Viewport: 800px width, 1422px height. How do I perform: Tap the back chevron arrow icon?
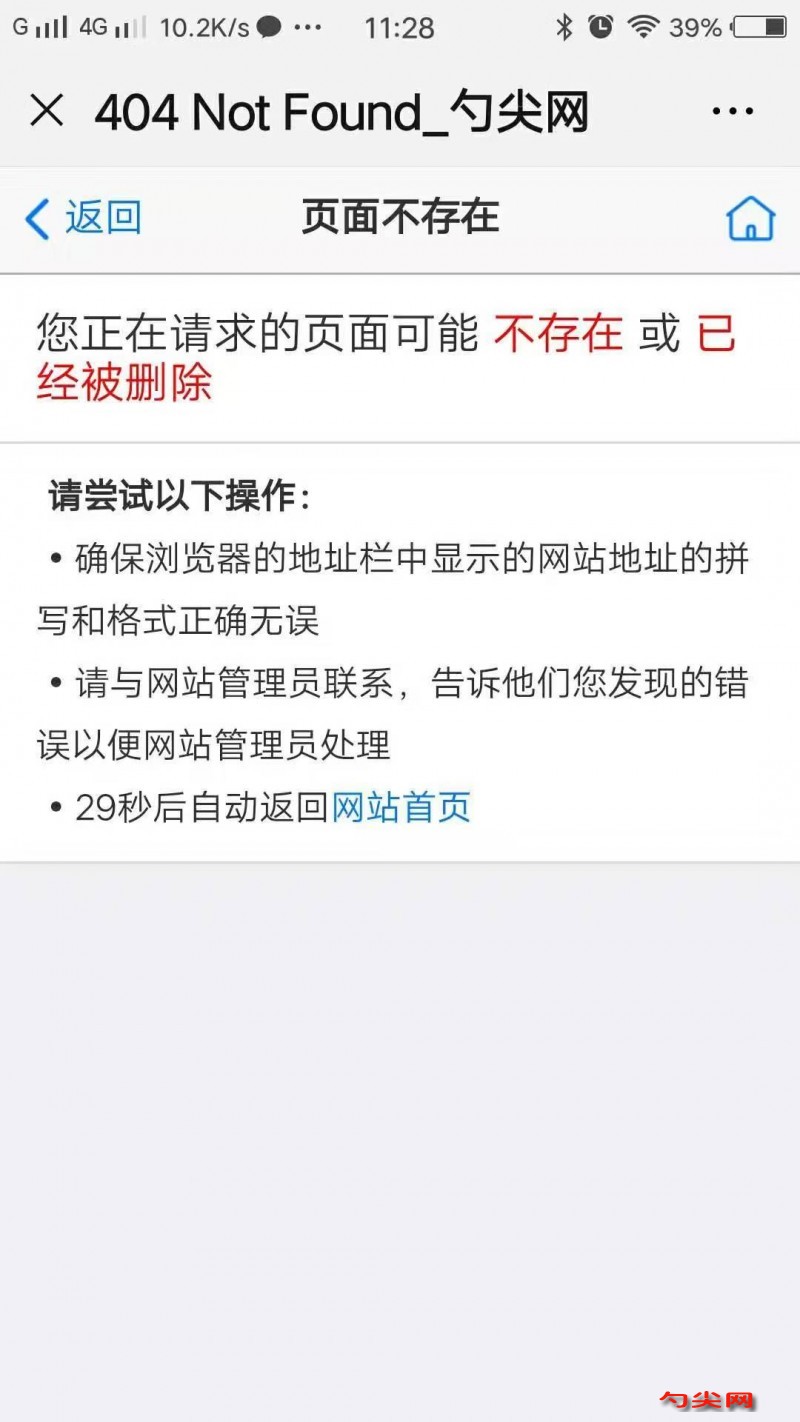(36, 218)
